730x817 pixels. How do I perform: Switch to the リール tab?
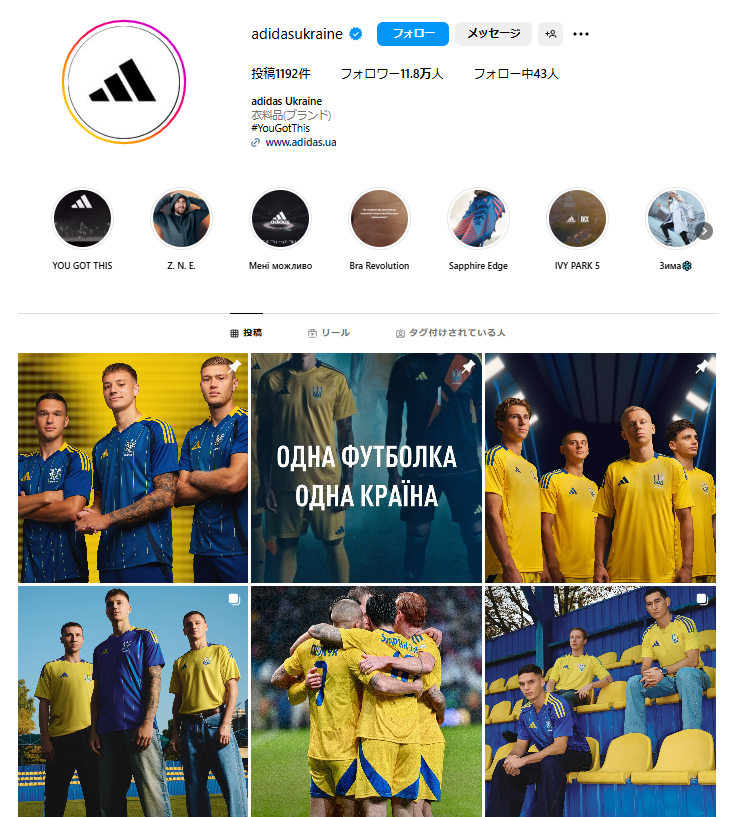point(329,333)
